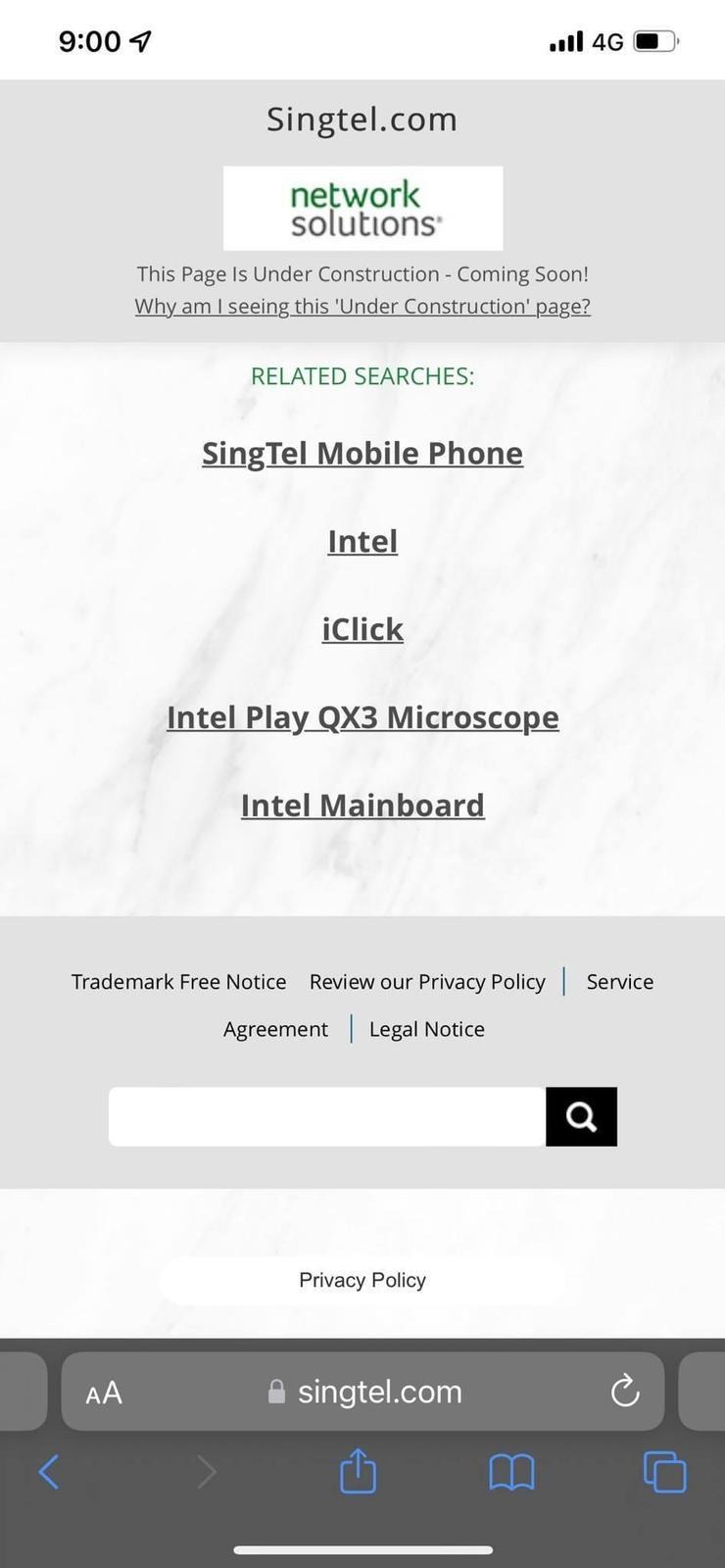Open the AA reader options menu
Screen dimensions: 725x1568
point(104,1393)
